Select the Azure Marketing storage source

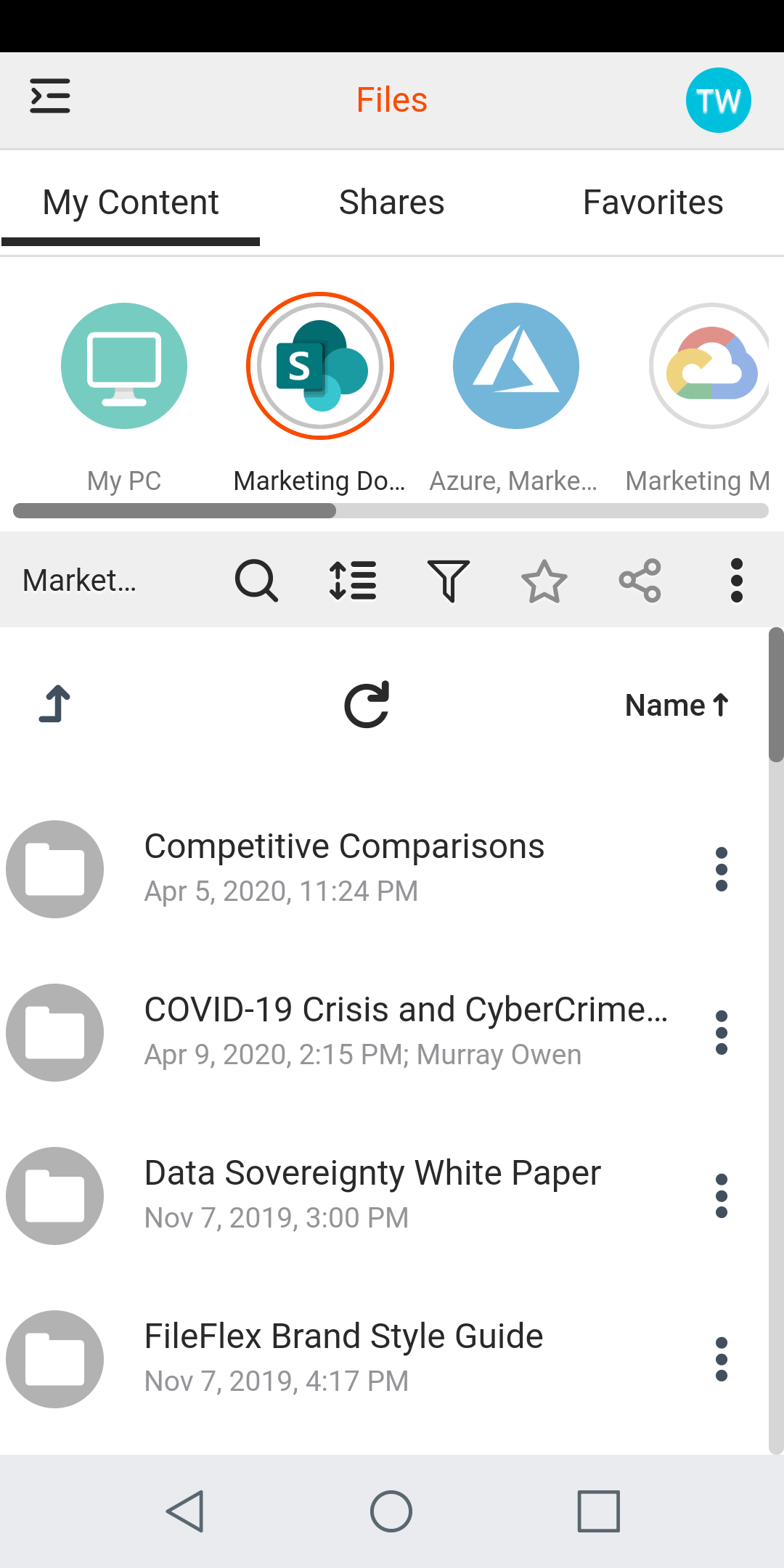point(515,366)
